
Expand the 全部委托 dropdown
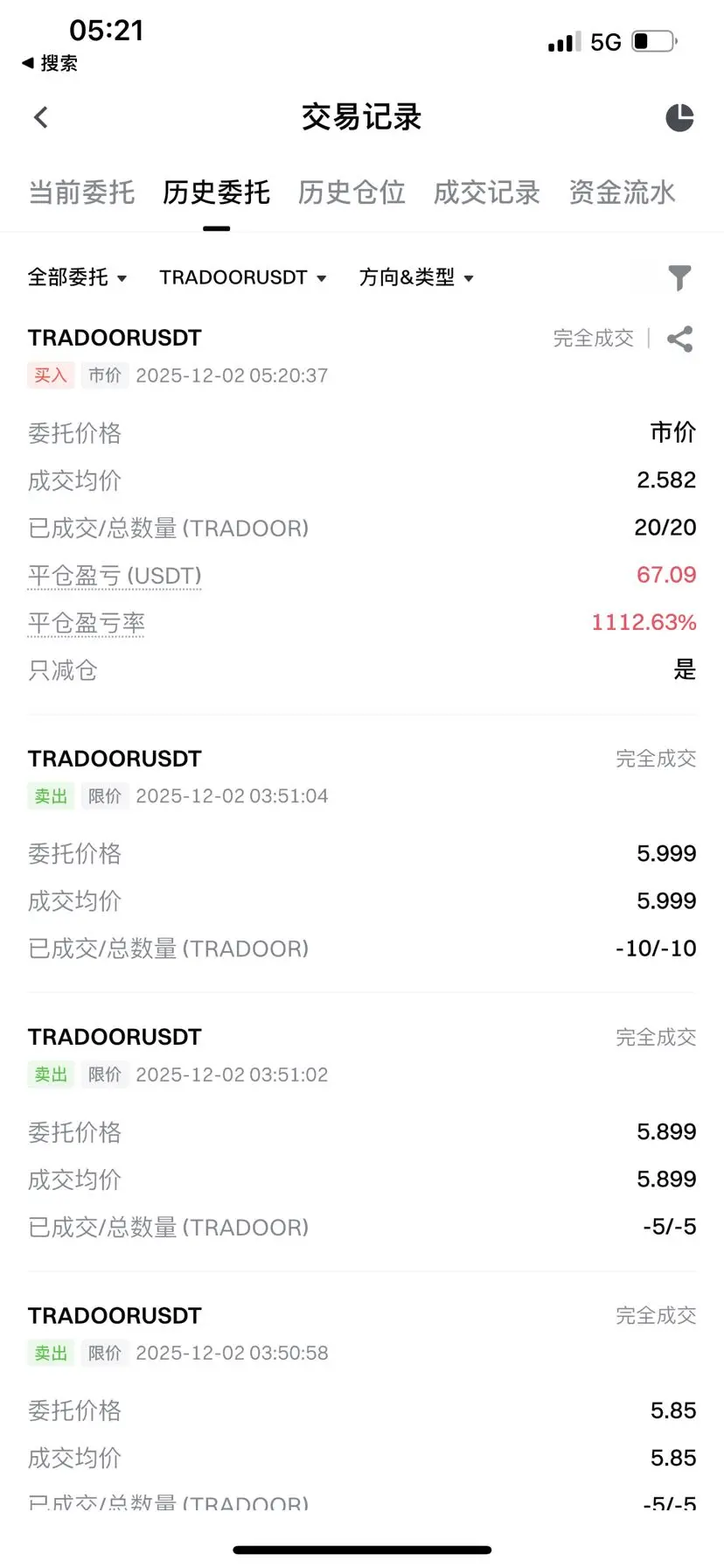coord(78,277)
